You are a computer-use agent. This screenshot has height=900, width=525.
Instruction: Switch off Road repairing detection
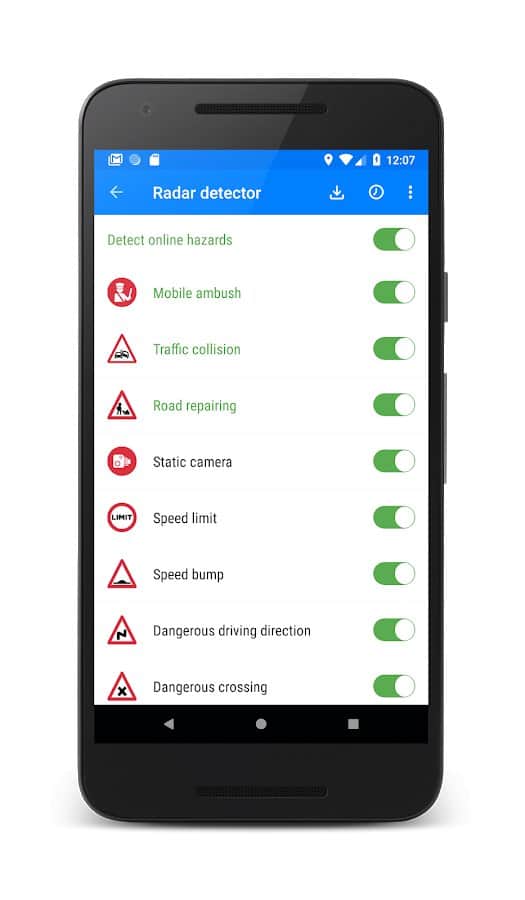coord(394,405)
